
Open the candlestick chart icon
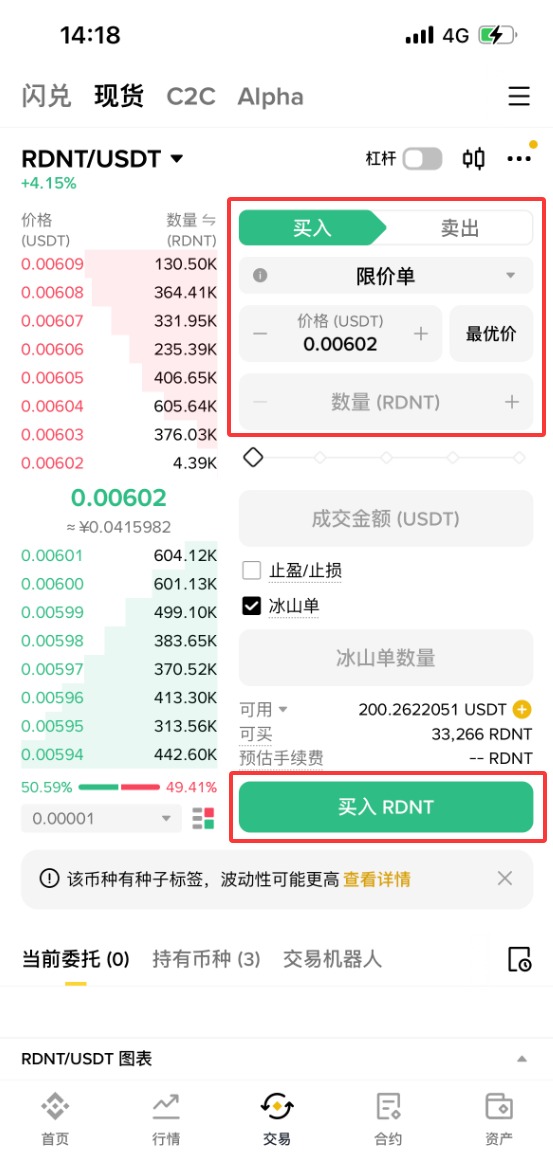(x=473, y=158)
